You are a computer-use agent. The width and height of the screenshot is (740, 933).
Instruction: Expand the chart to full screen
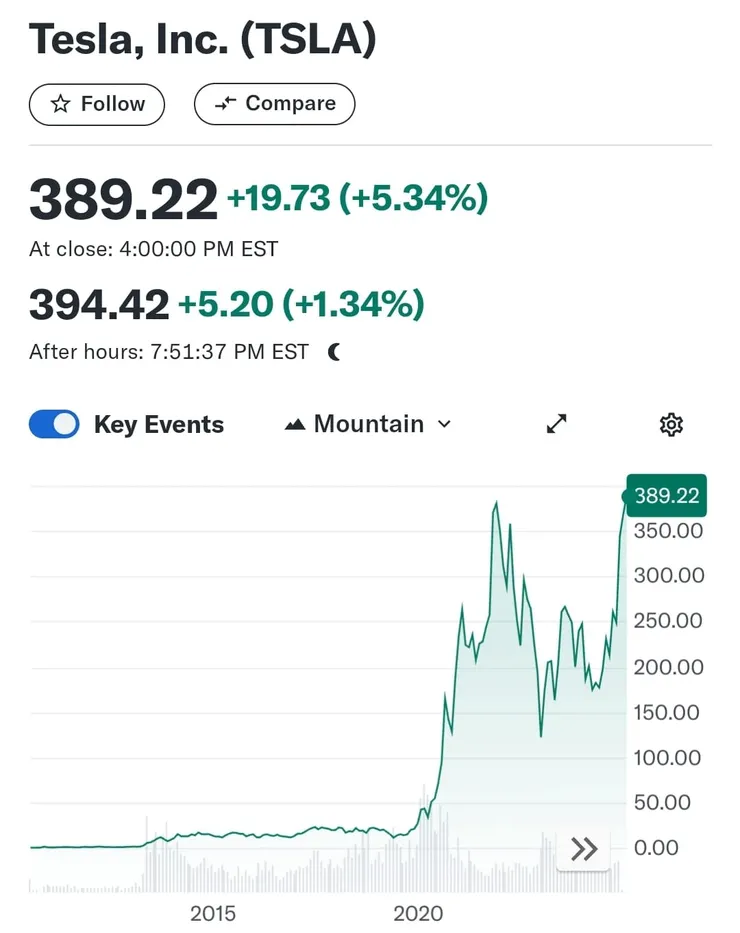pos(557,424)
